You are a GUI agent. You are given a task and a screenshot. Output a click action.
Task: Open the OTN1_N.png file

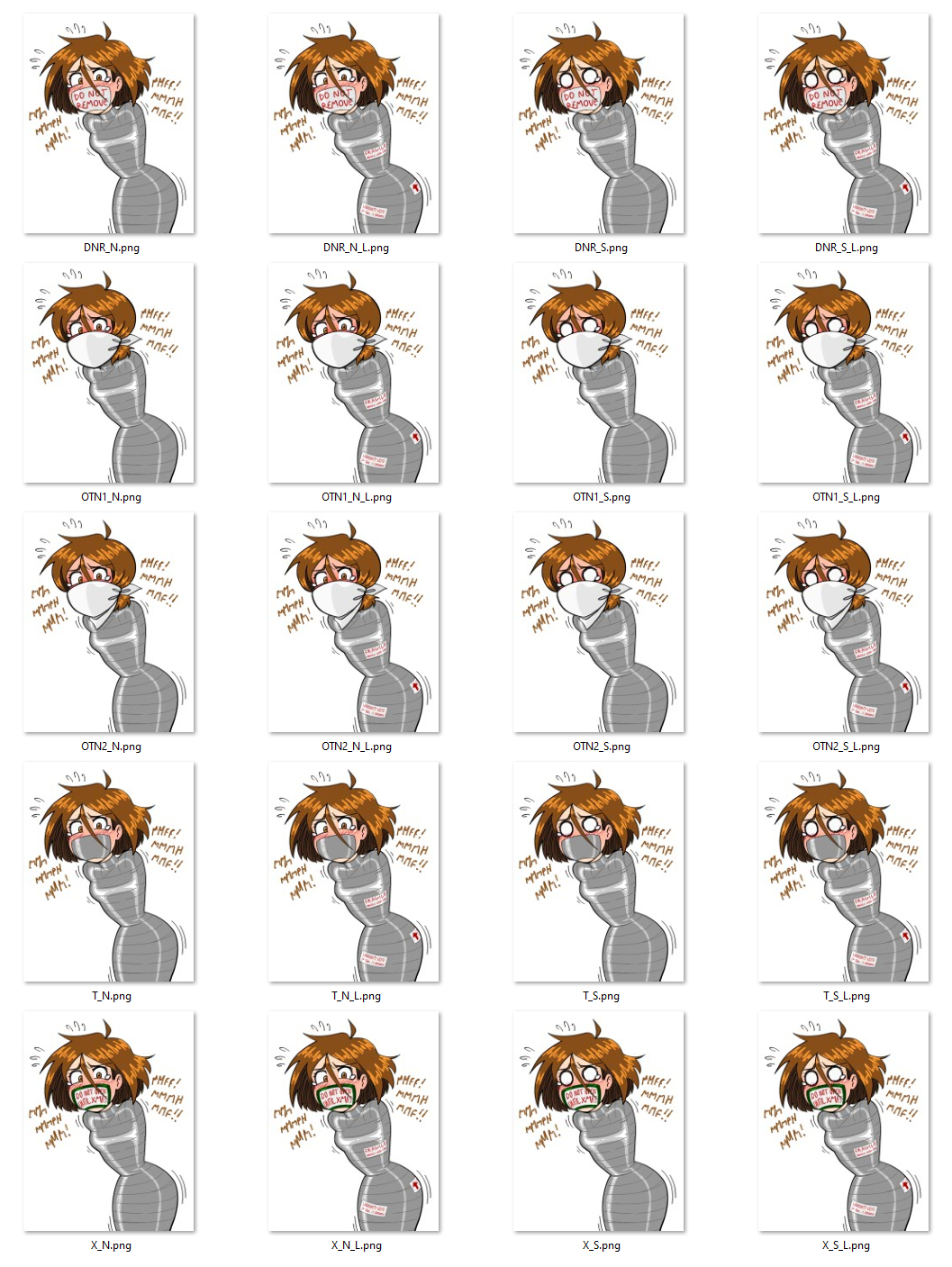pos(110,374)
